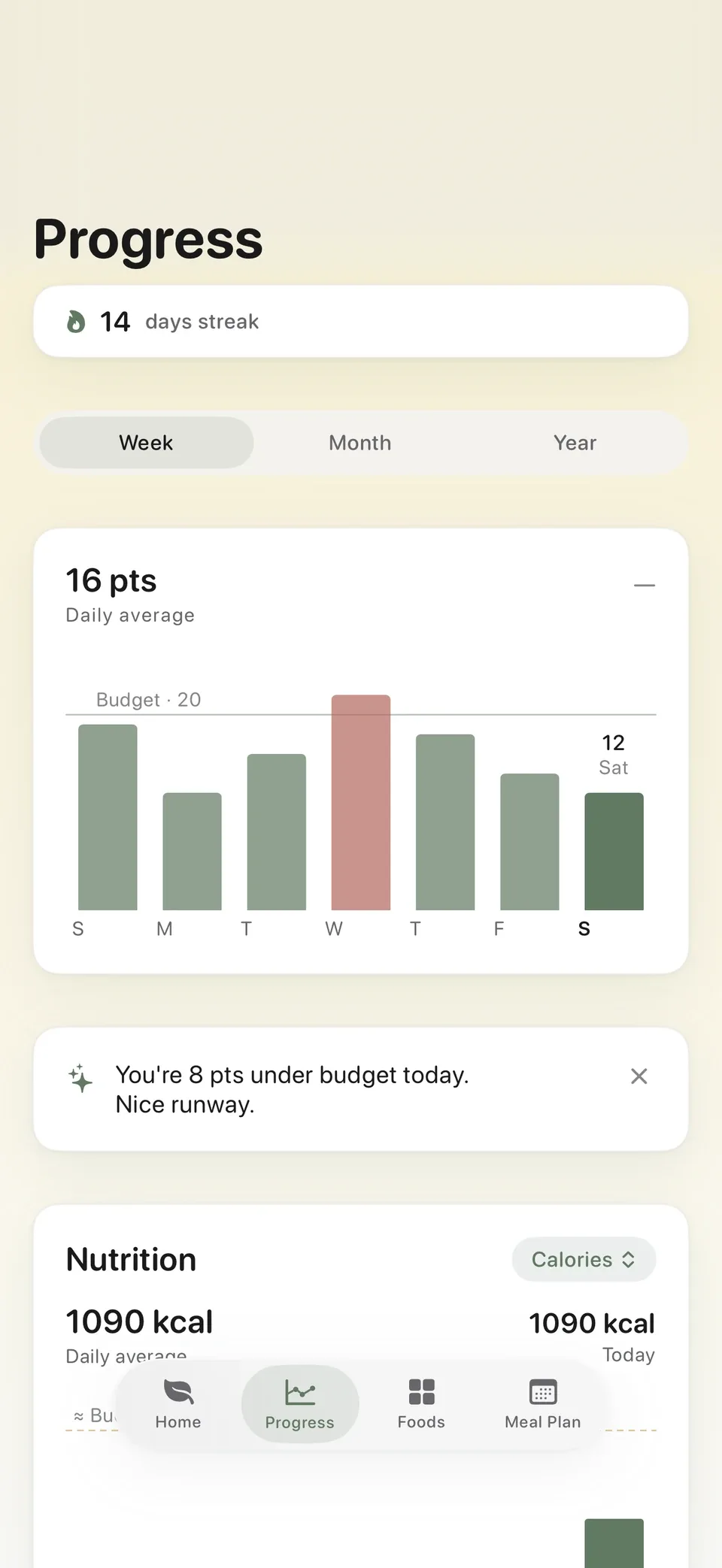Collapse the daily average points card
722x1568 pixels.
pos(645,585)
